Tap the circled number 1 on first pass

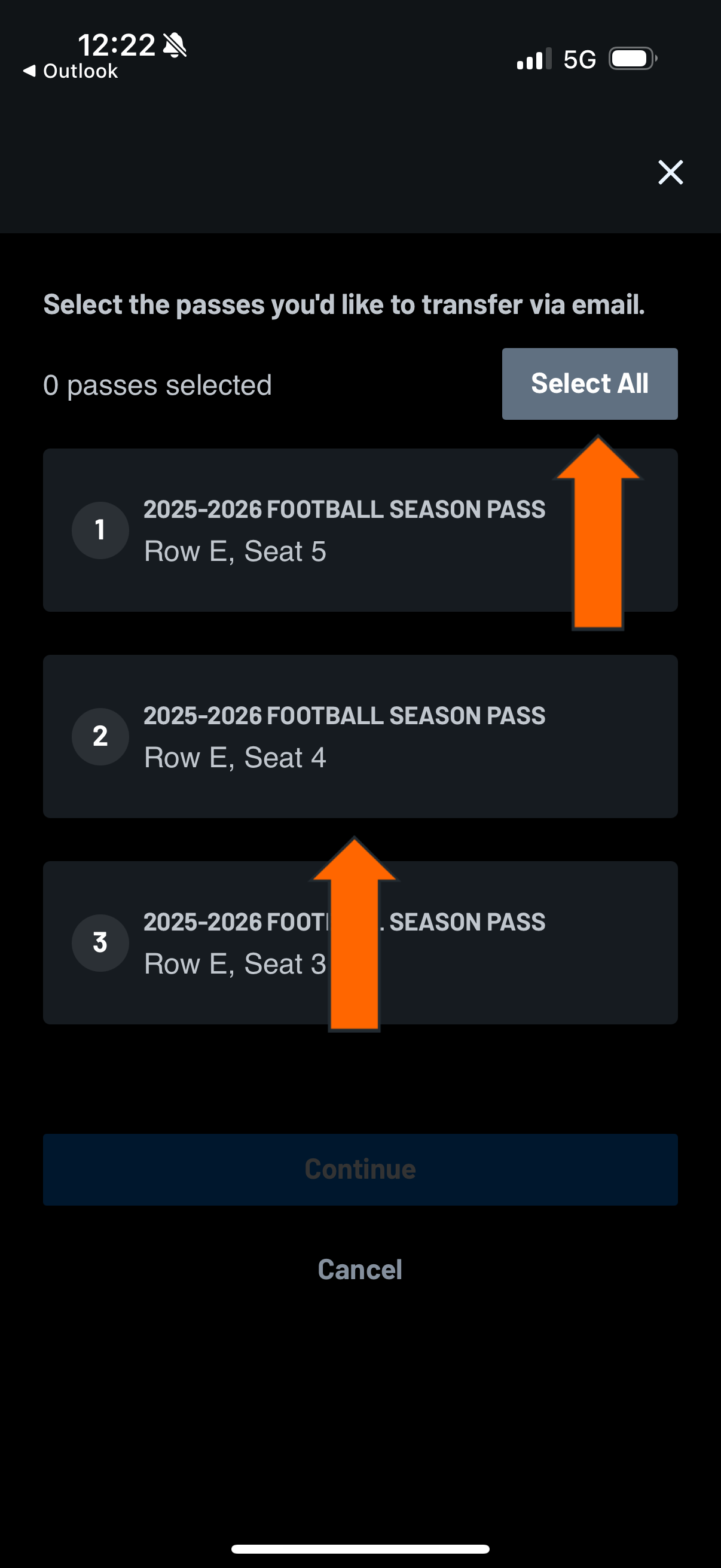(100, 530)
